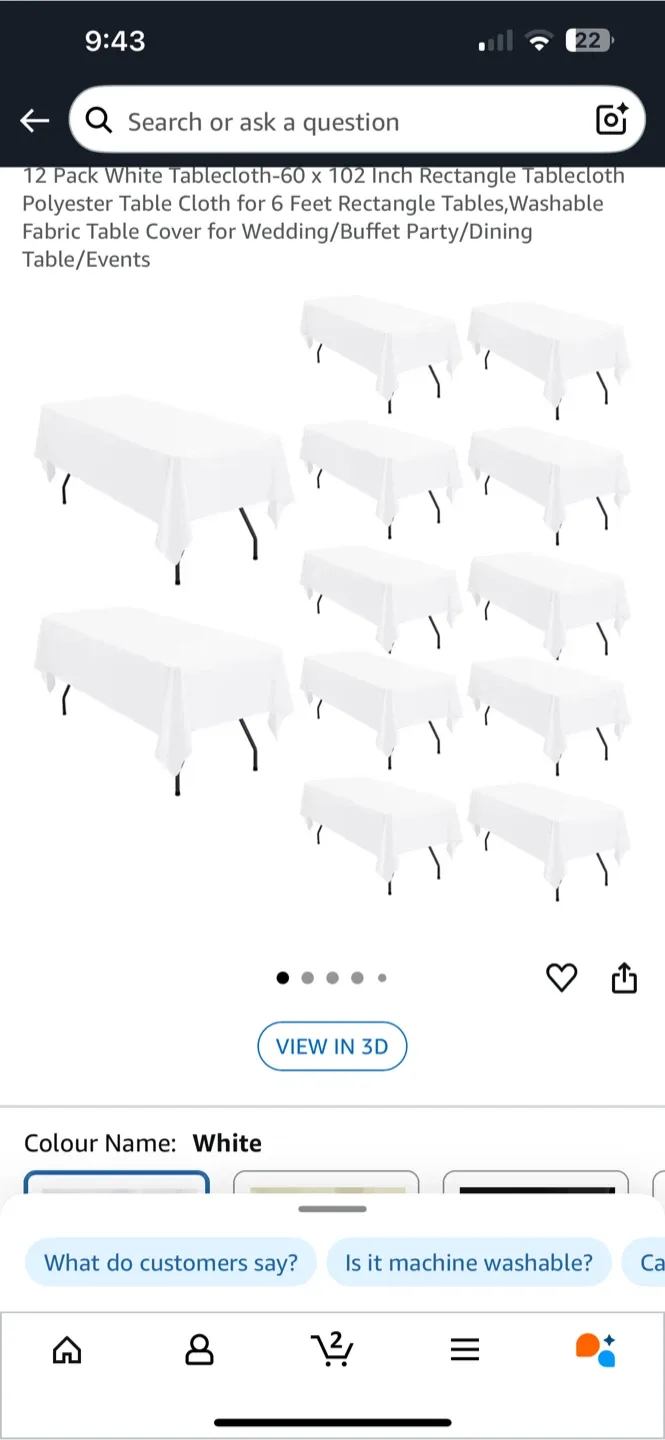Expand the suggestions sheet handle
665x1440 pixels.
tap(332, 1209)
